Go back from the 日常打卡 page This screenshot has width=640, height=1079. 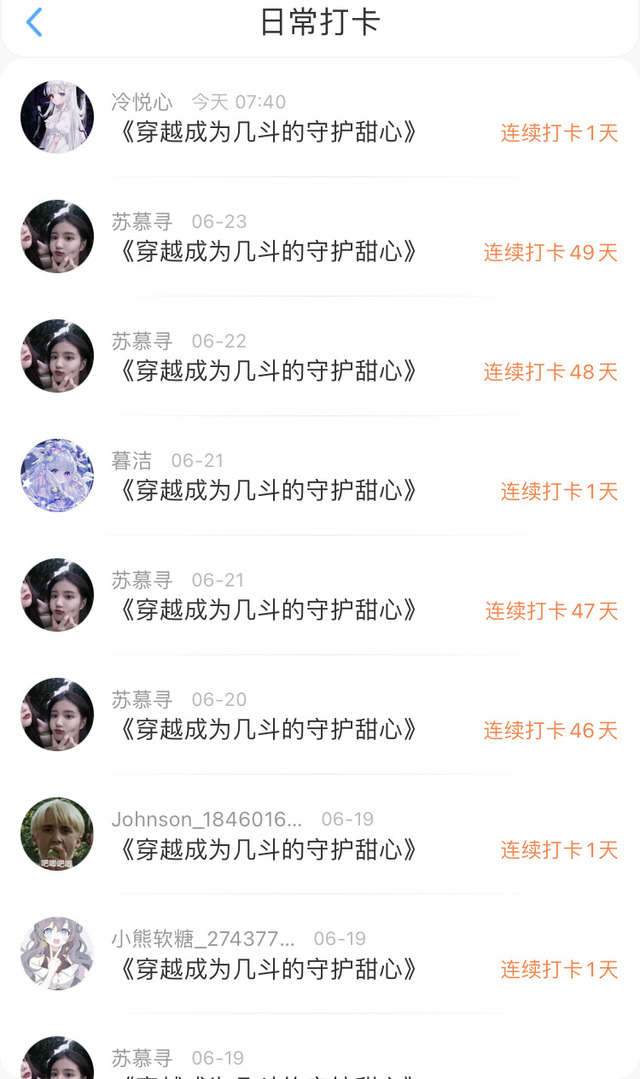point(35,22)
